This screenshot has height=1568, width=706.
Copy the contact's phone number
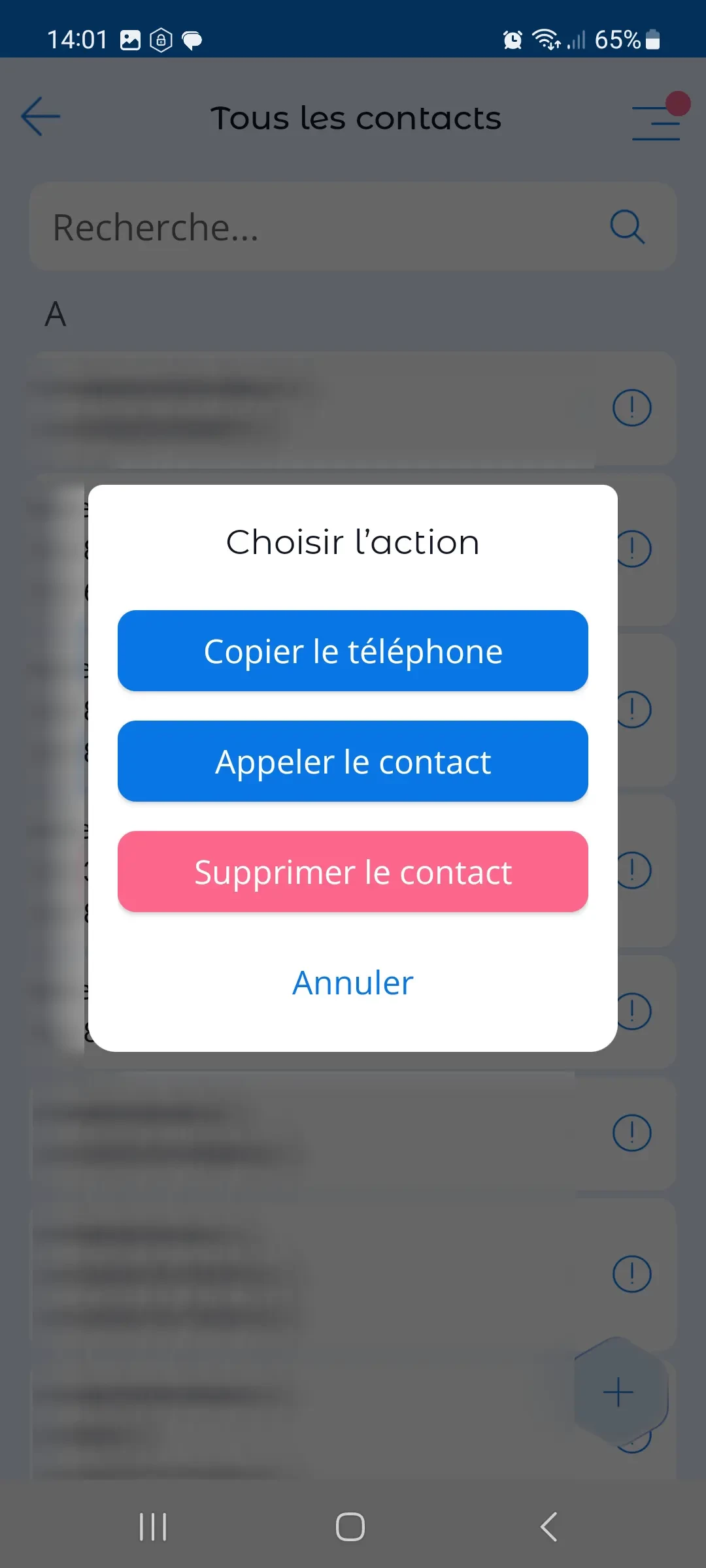click(353, 651)
